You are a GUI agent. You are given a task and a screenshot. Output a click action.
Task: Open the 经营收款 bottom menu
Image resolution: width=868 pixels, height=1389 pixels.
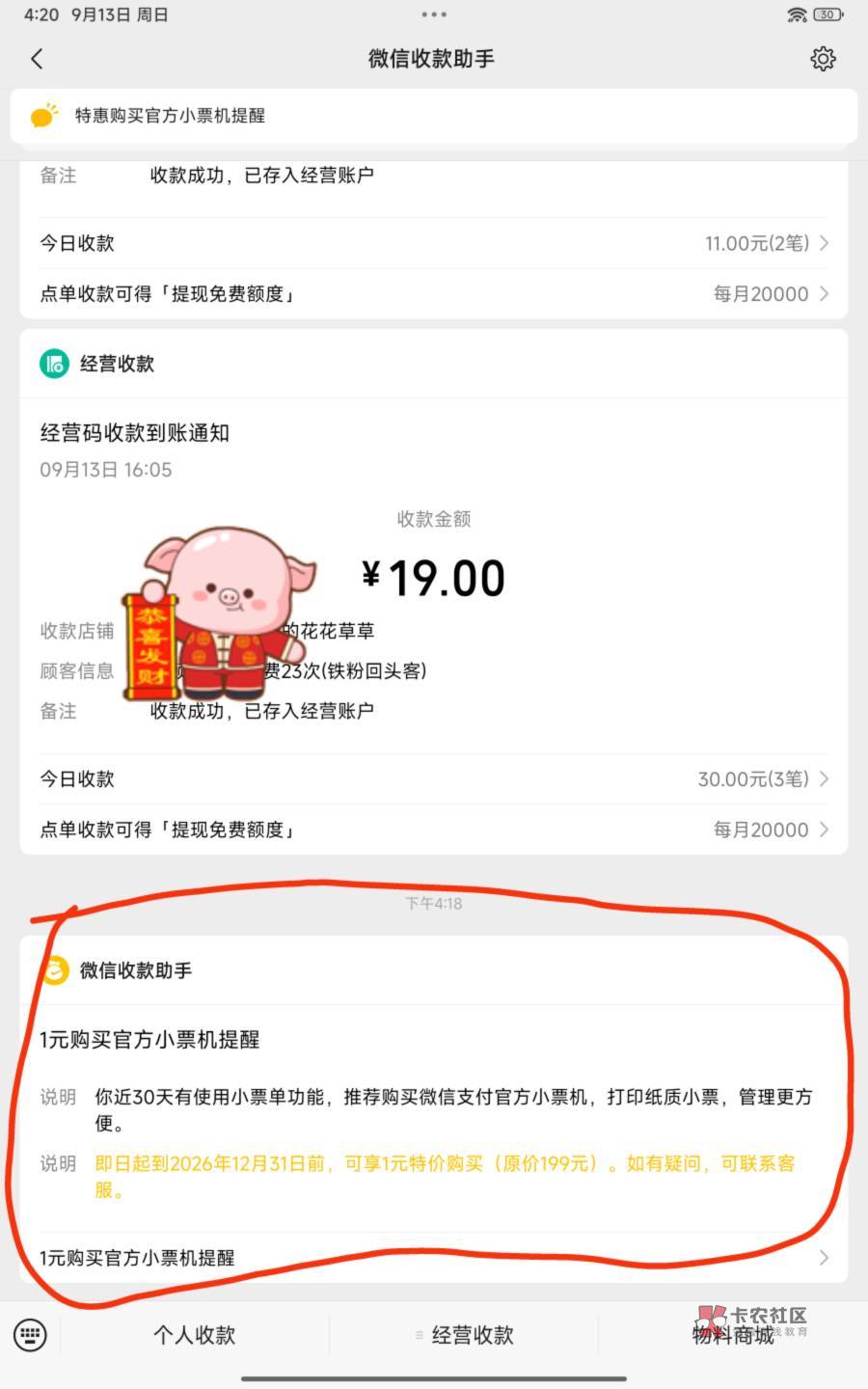(464, 1335)
